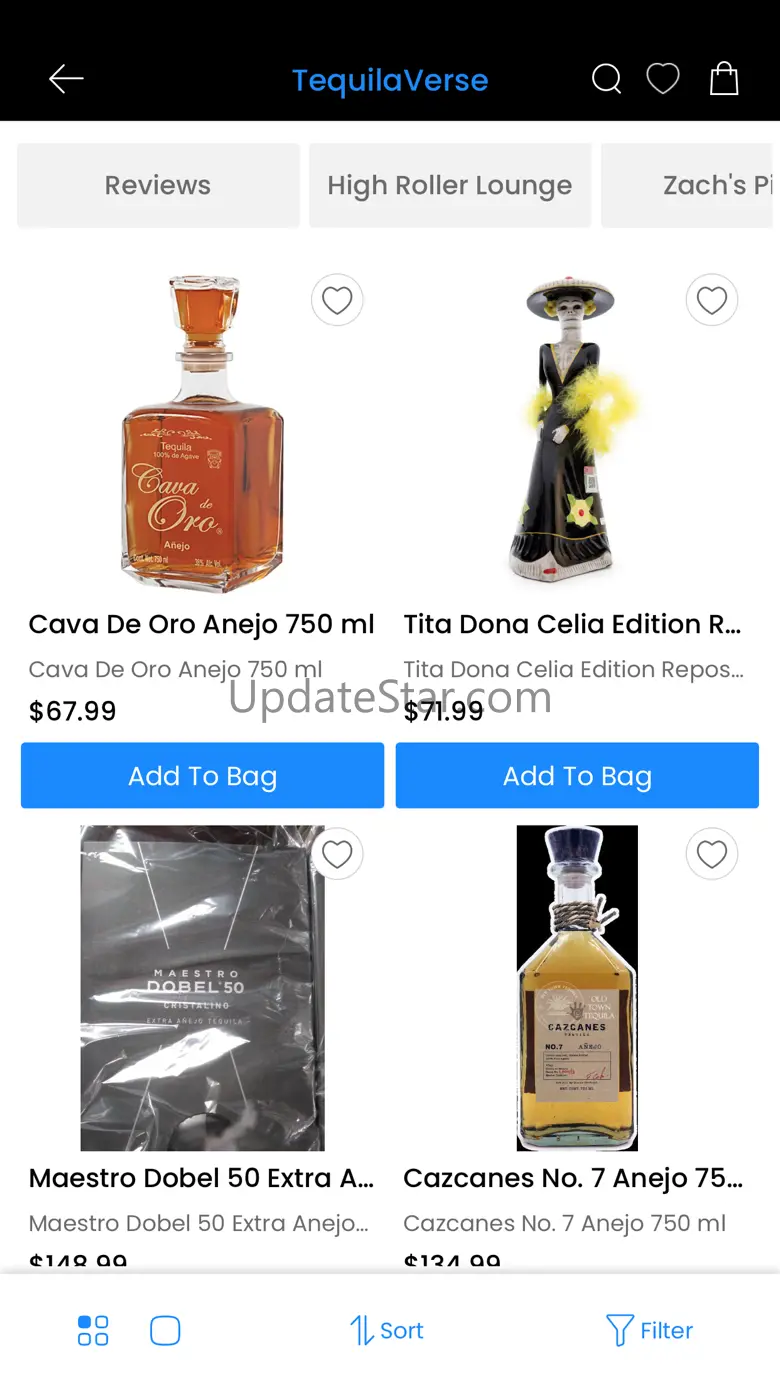Open the wishlist heart in header

pyautogui.click(x=663, y=79)
